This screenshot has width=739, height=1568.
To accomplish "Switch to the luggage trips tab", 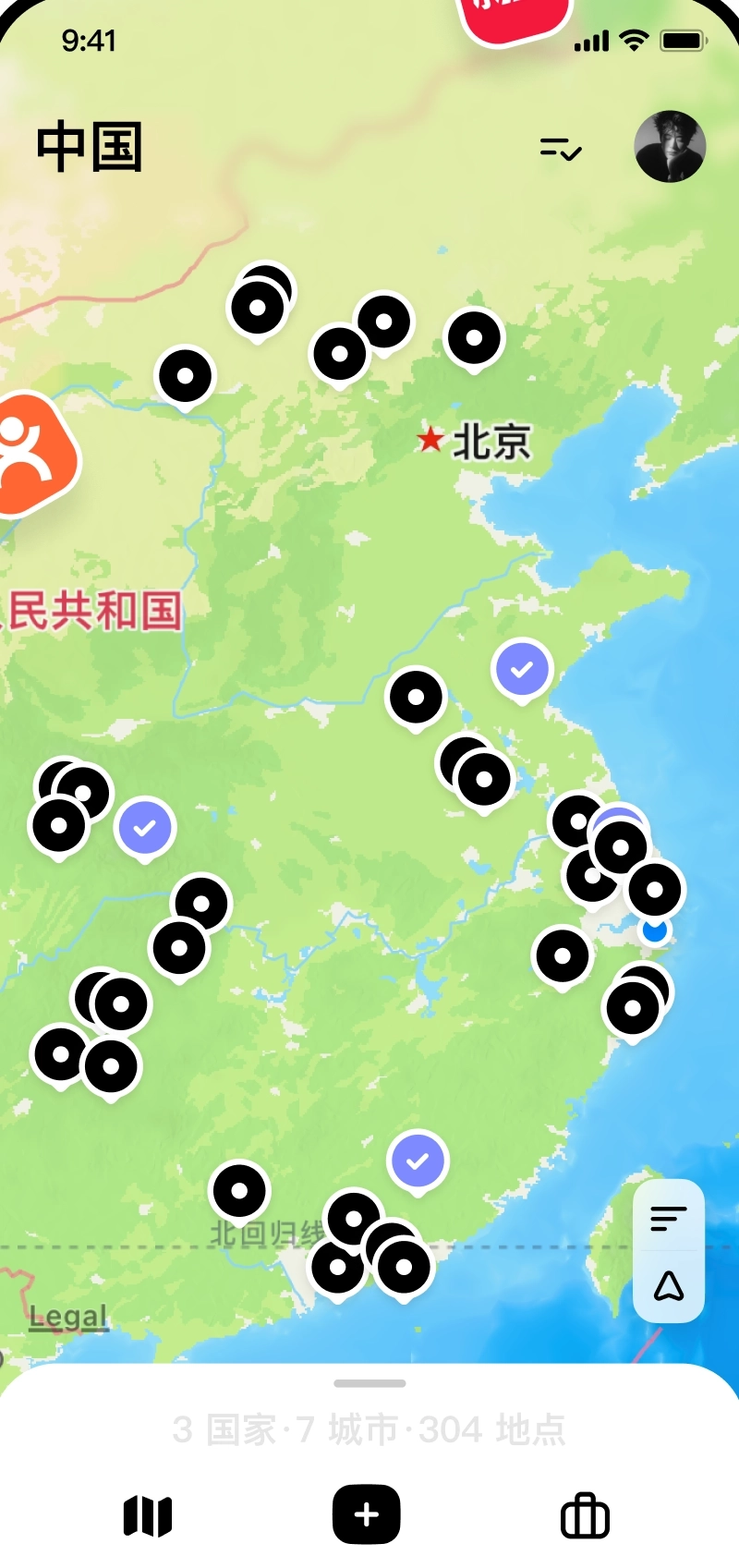I will coord(585,1515).
